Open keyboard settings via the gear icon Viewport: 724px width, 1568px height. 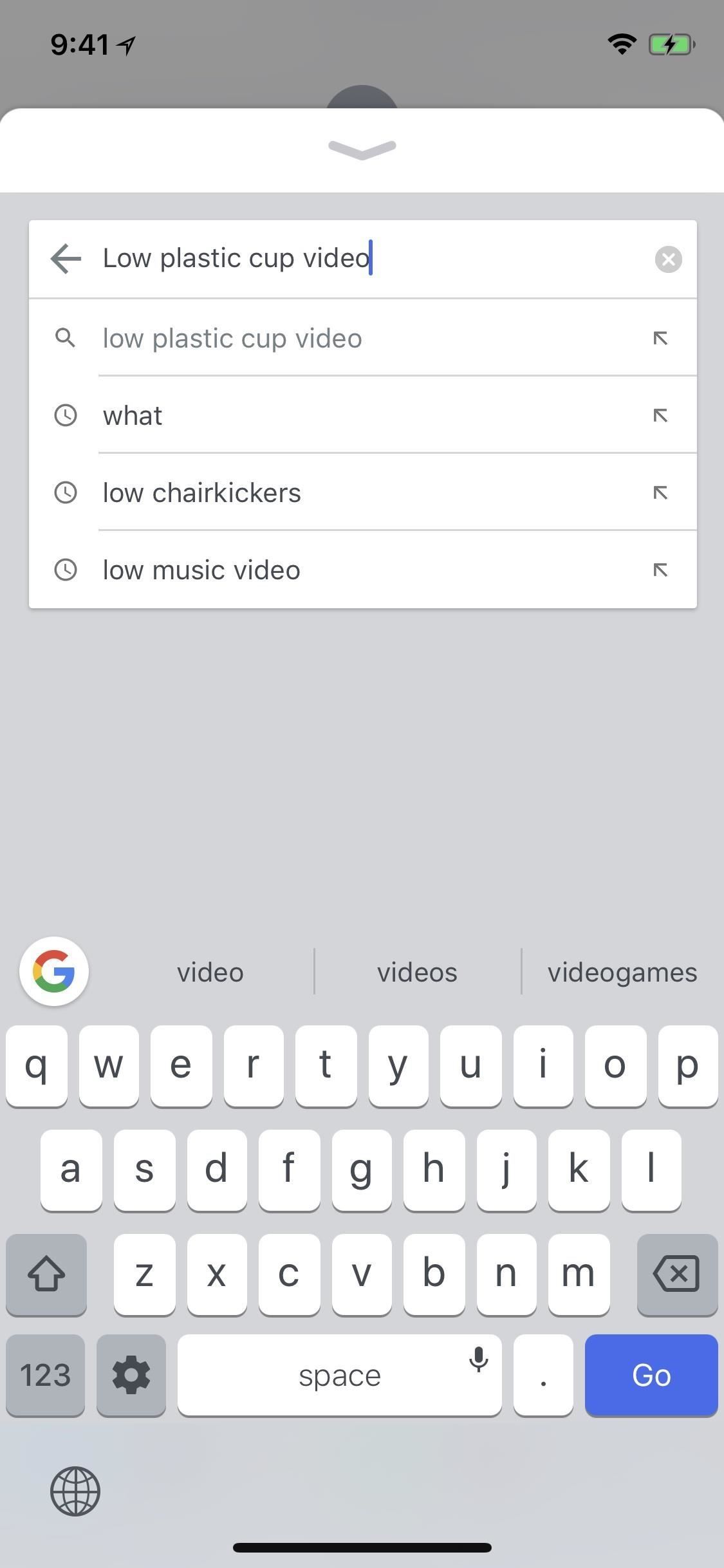[131, 1375]
